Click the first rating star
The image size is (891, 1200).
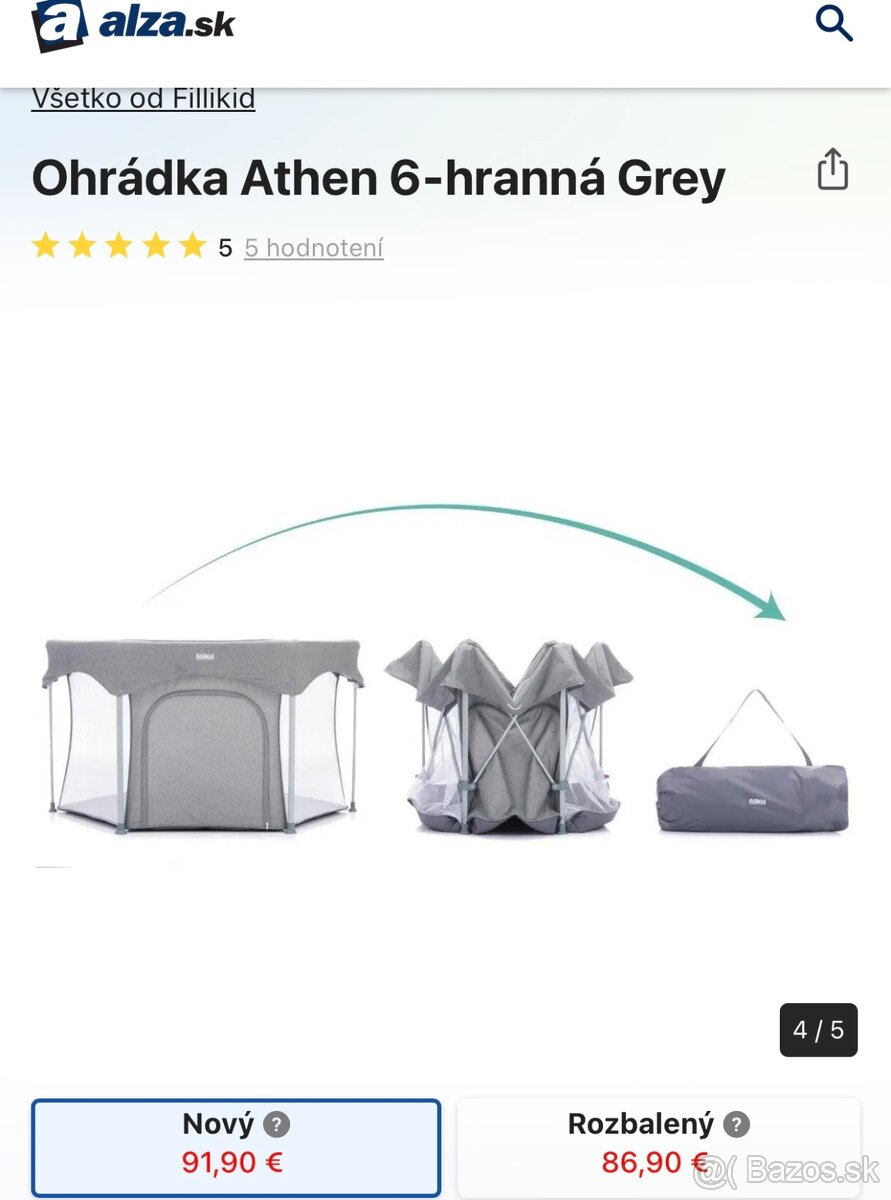45,245
